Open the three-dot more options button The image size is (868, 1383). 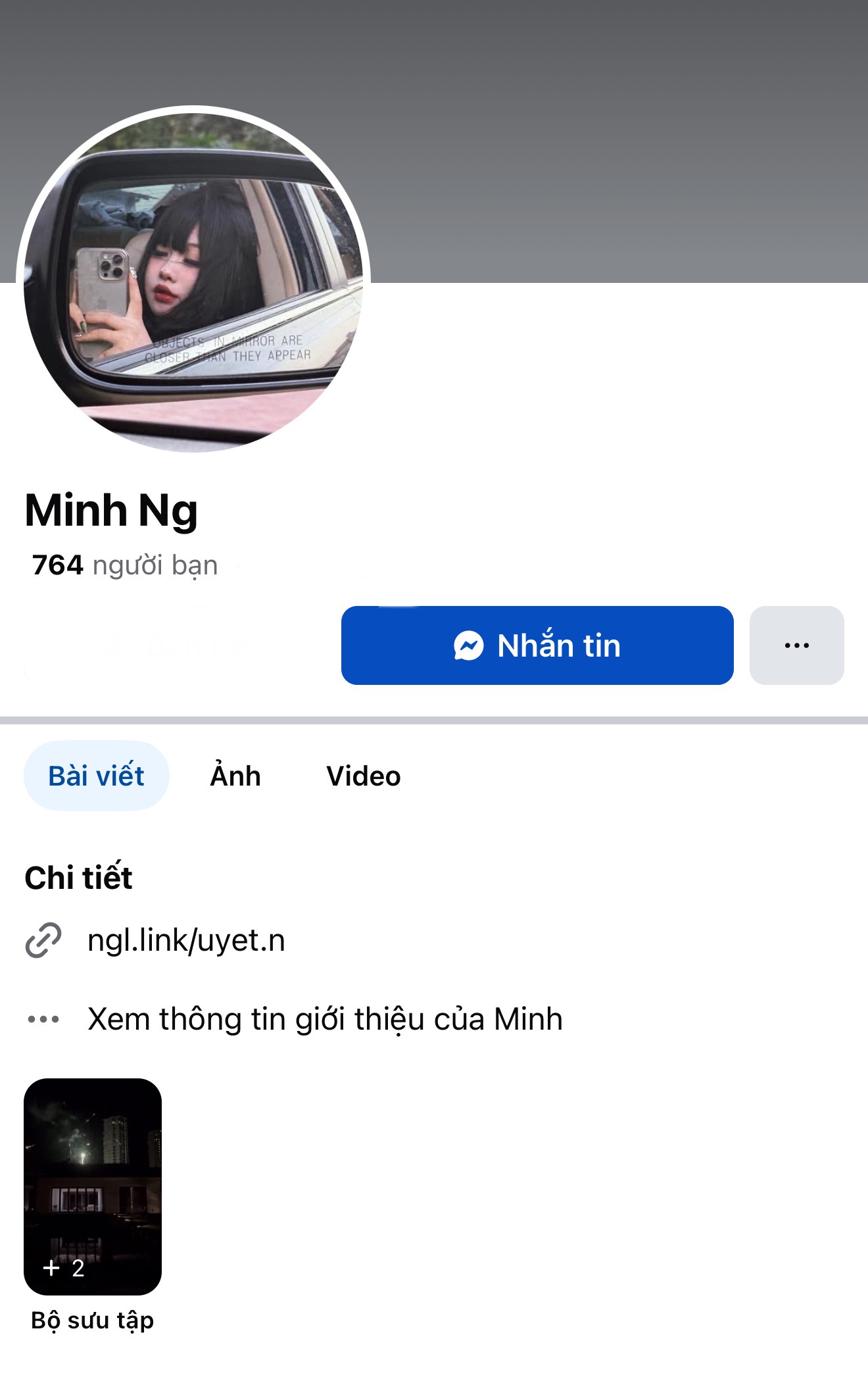(796, 645)
